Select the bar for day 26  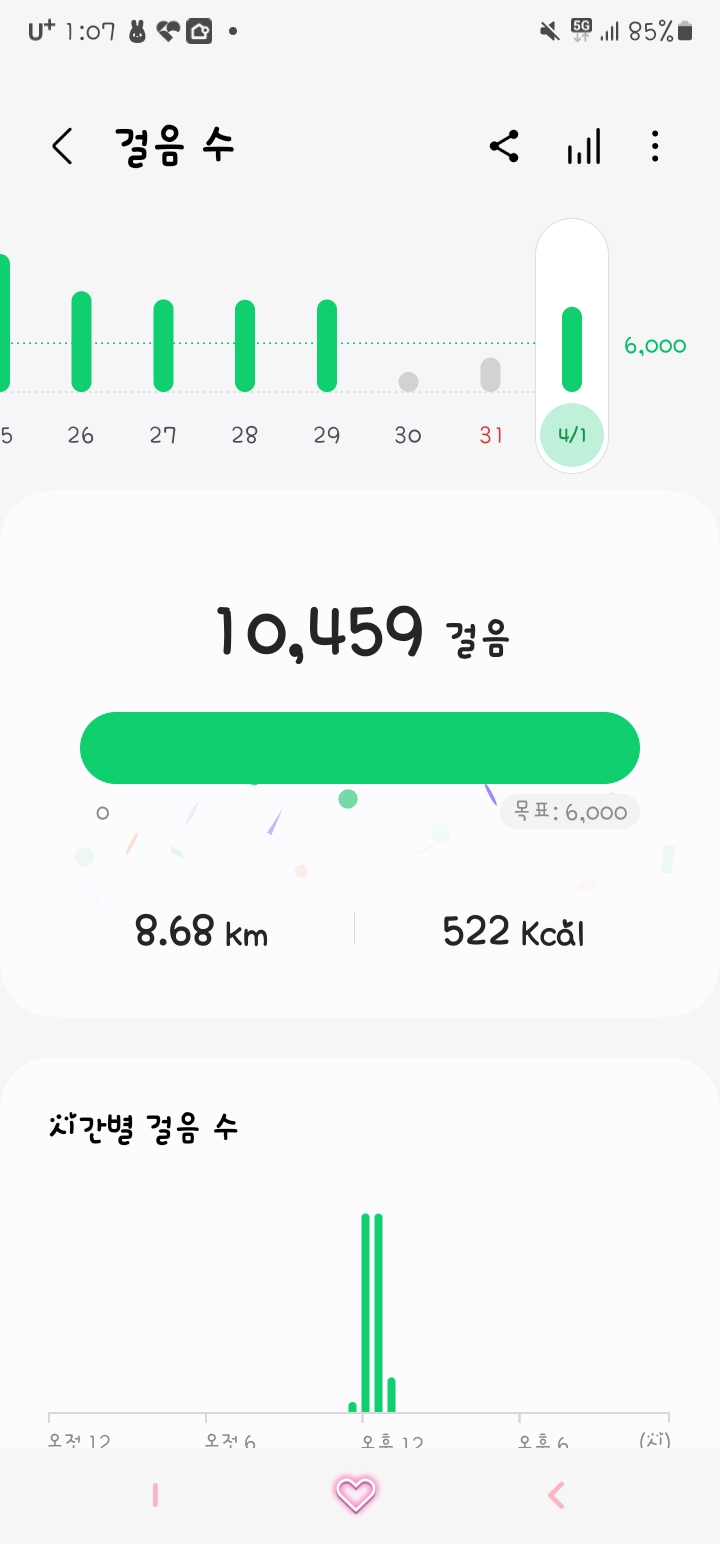81,342
